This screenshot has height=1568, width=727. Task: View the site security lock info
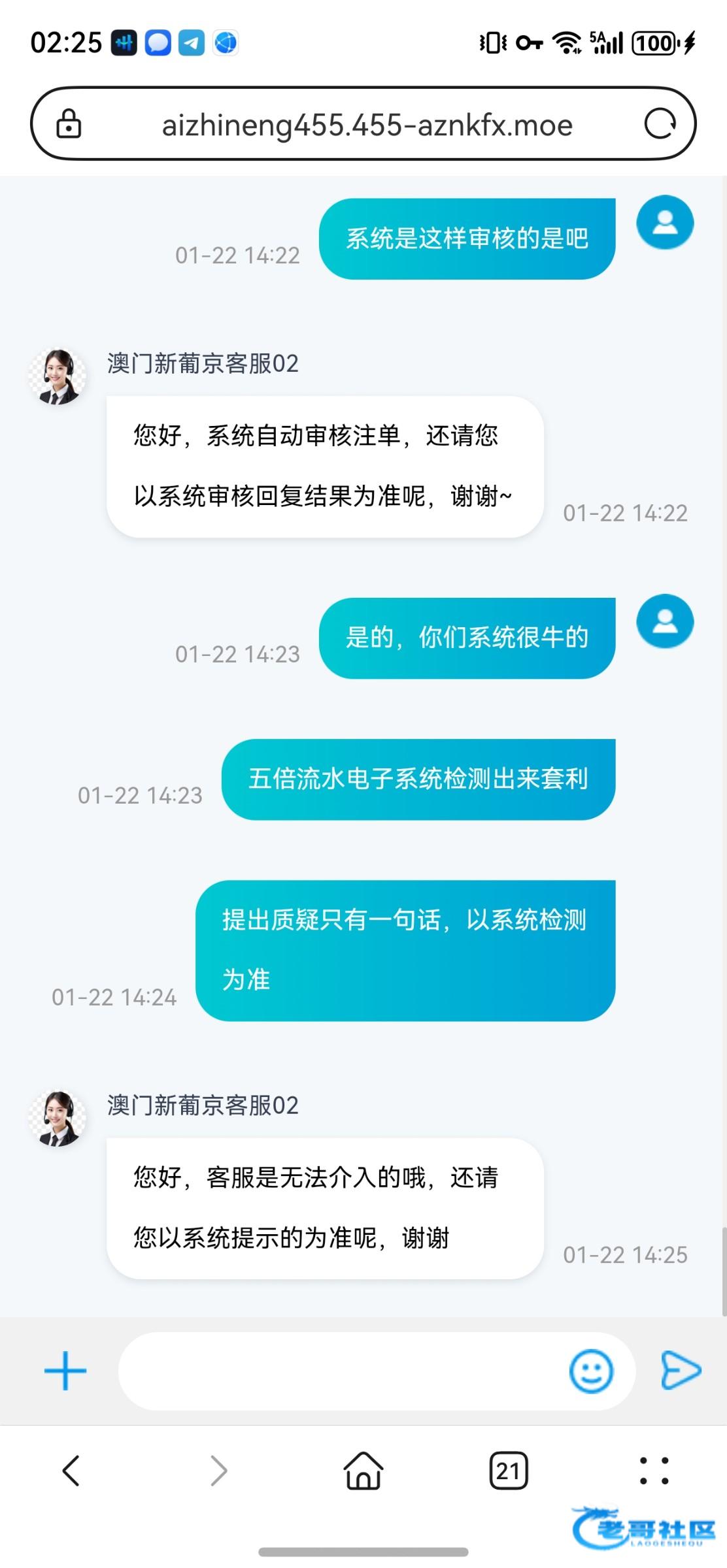click(x=69, y=123)
